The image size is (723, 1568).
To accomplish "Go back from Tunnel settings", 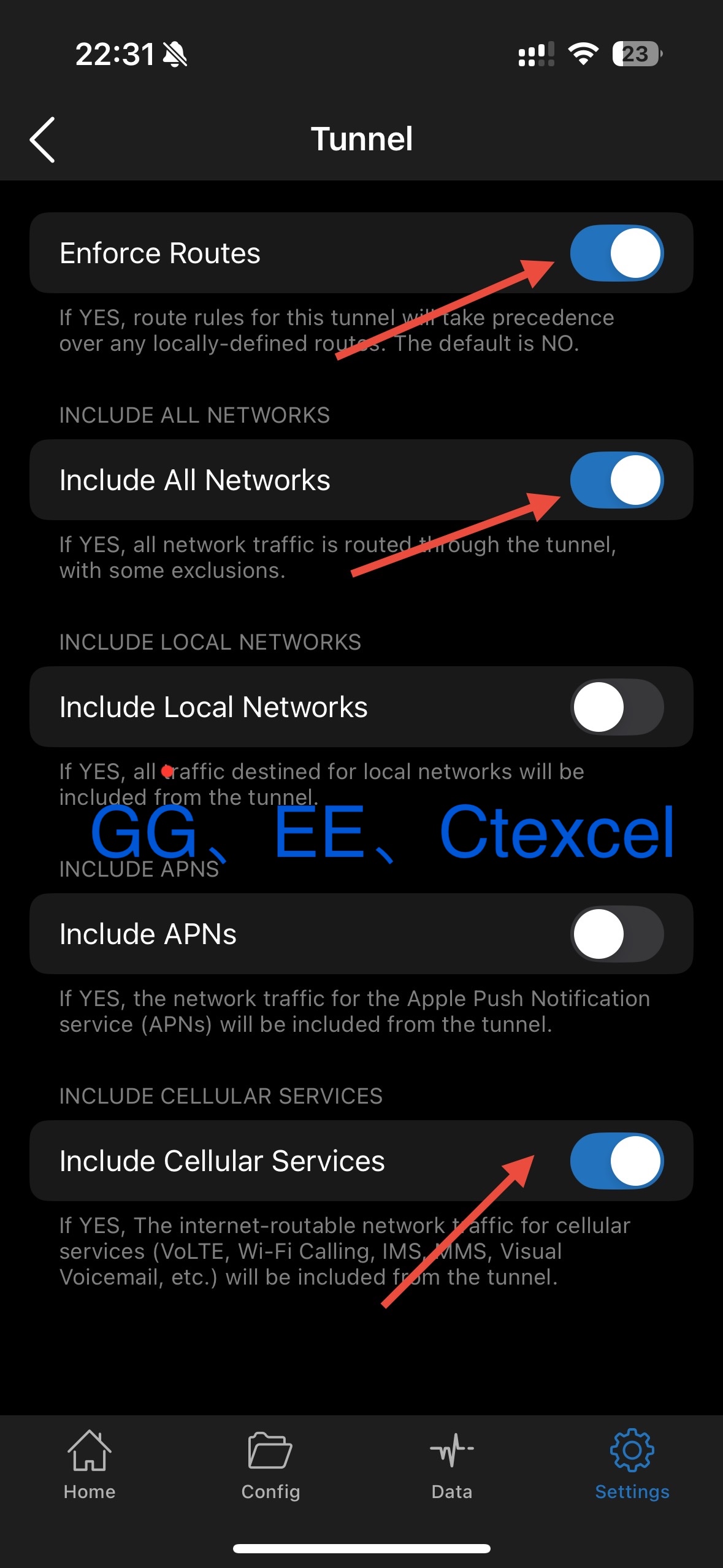I will [x=43, y=140].
